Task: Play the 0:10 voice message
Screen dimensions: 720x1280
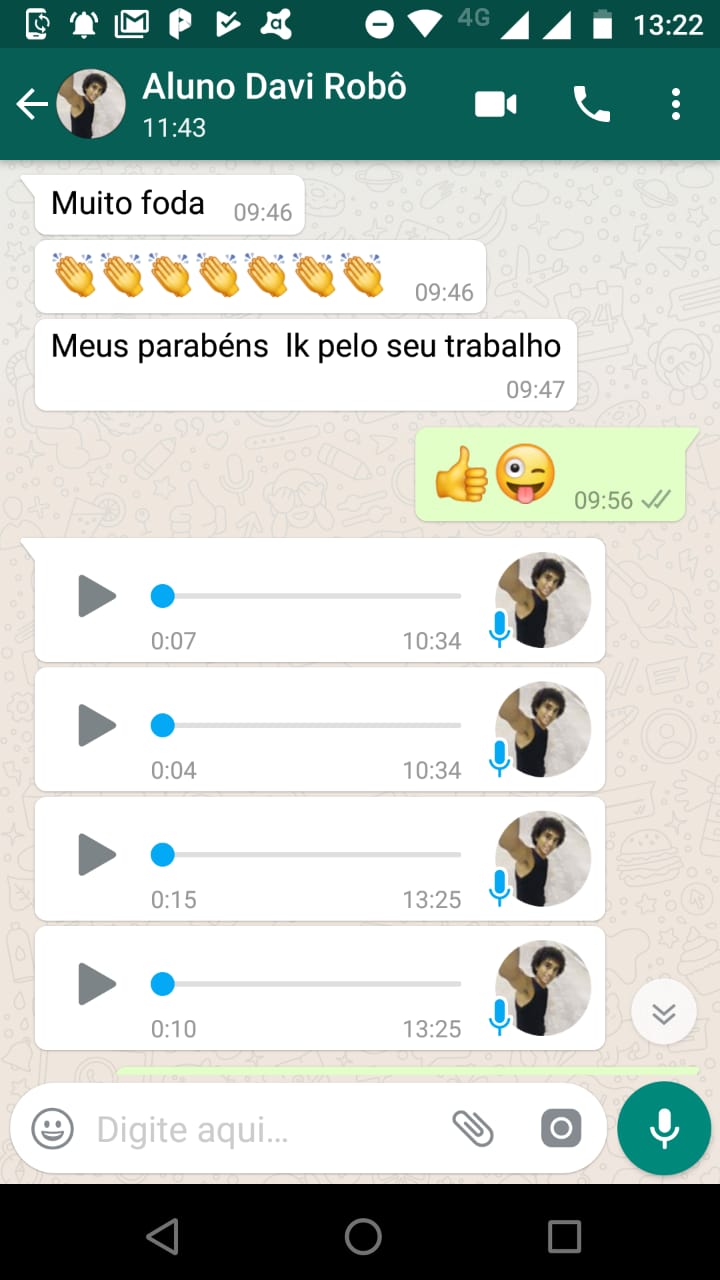Action: tap(97, 985)
